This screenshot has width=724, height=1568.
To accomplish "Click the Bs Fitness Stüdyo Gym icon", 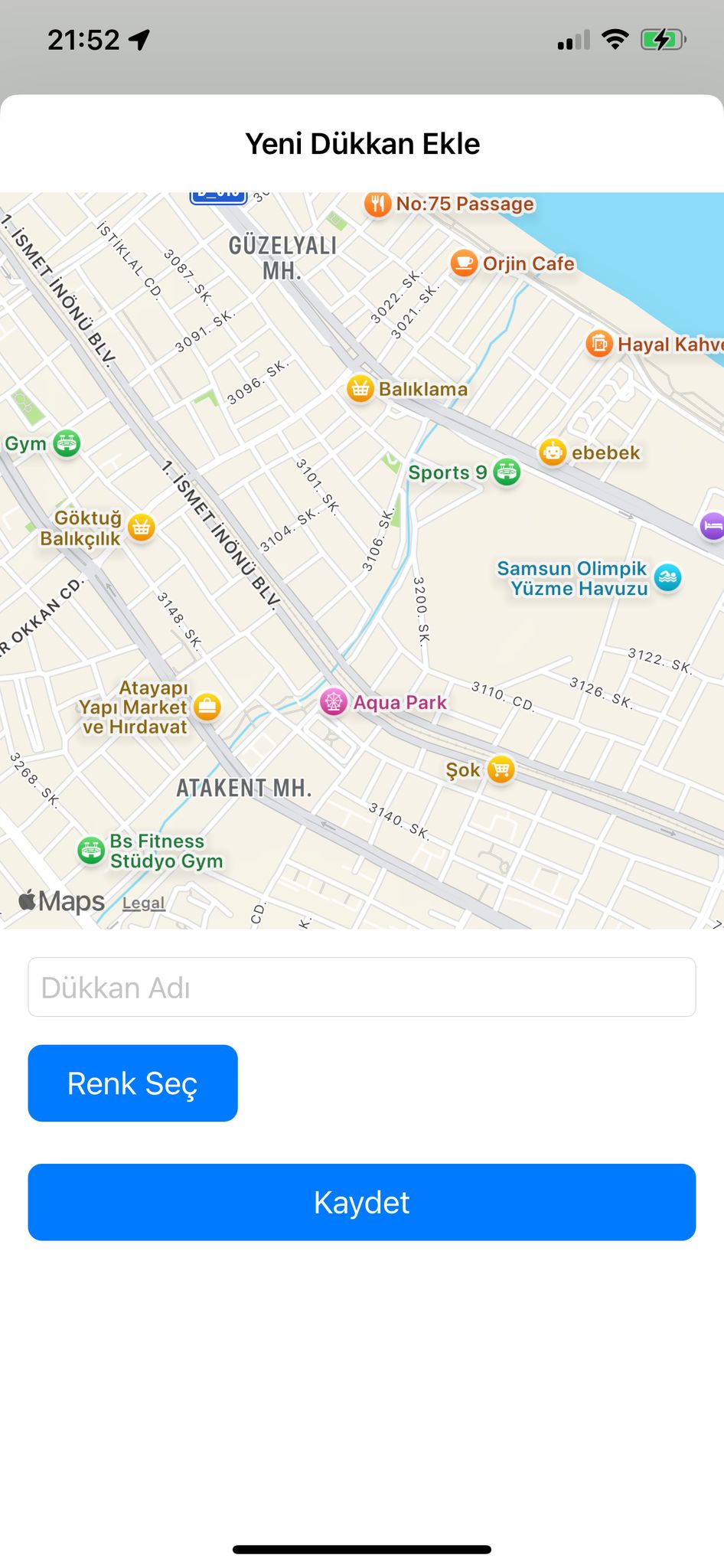I will coord(90,851).
